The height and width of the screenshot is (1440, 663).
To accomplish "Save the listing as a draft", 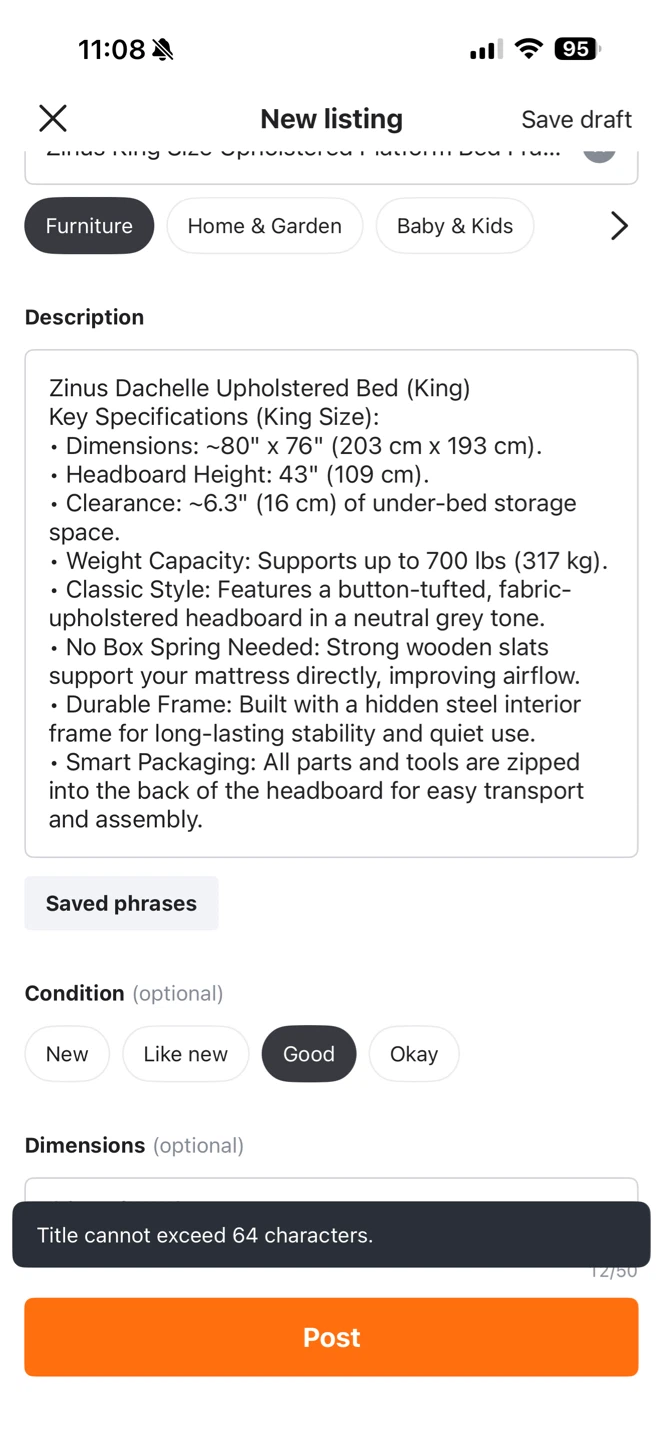I will pos(576,119).
